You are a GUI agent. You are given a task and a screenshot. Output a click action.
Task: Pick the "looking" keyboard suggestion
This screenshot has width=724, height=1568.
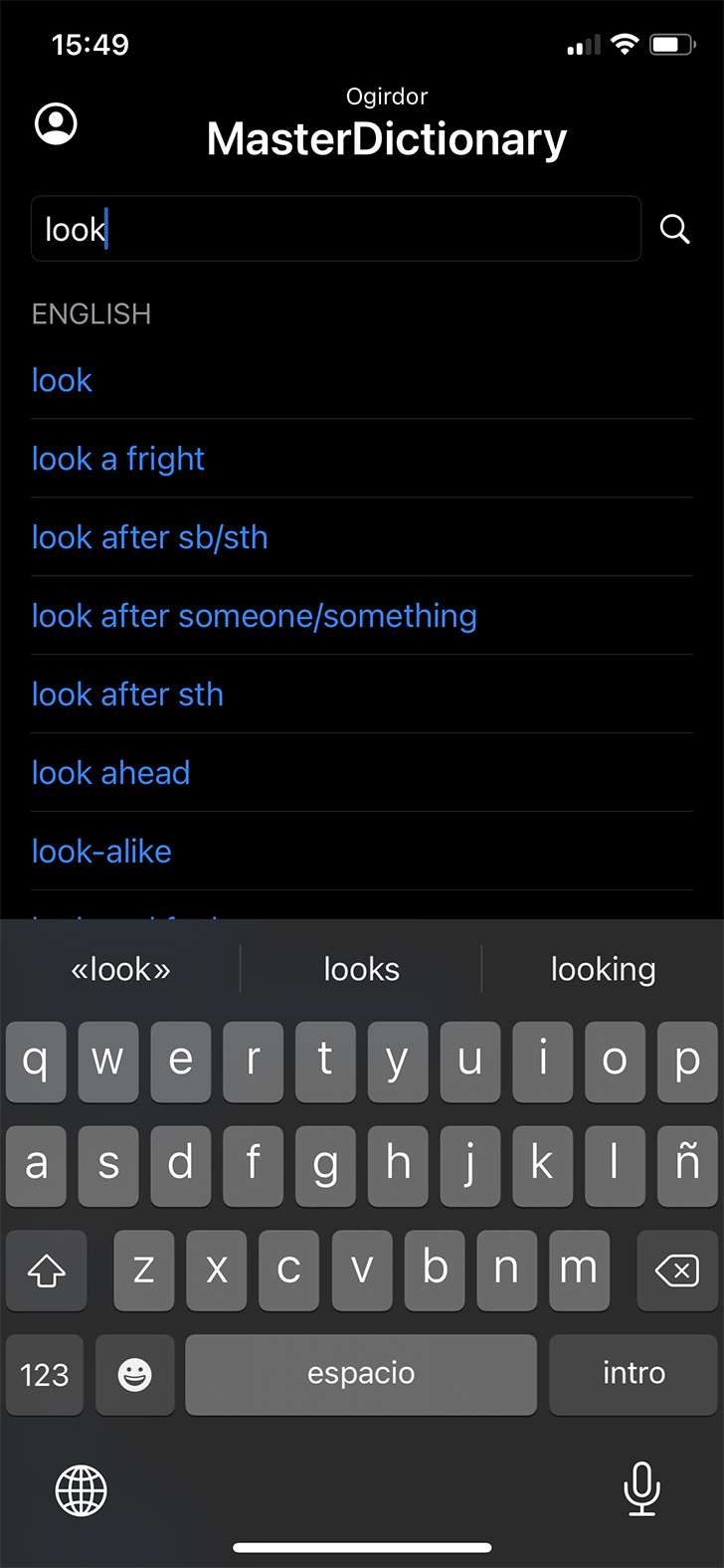[603, 969]
